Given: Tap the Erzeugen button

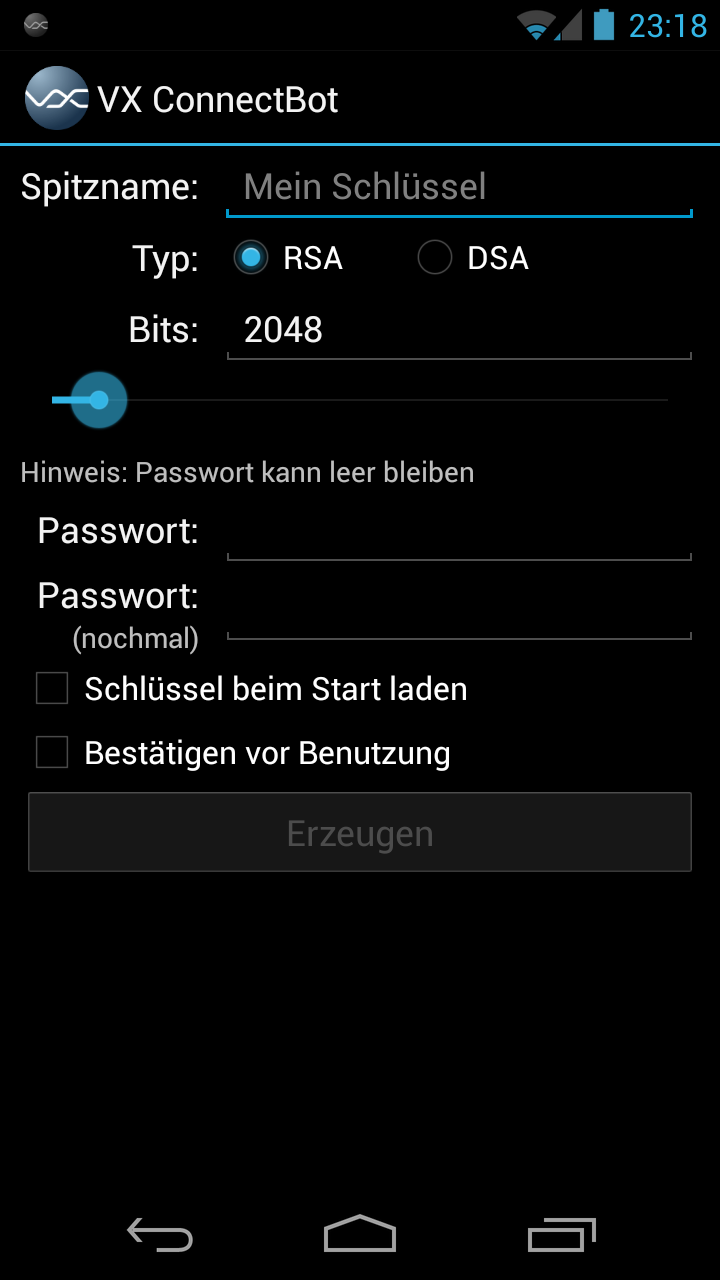Looking at the screenshot, I should coord(360,833).
